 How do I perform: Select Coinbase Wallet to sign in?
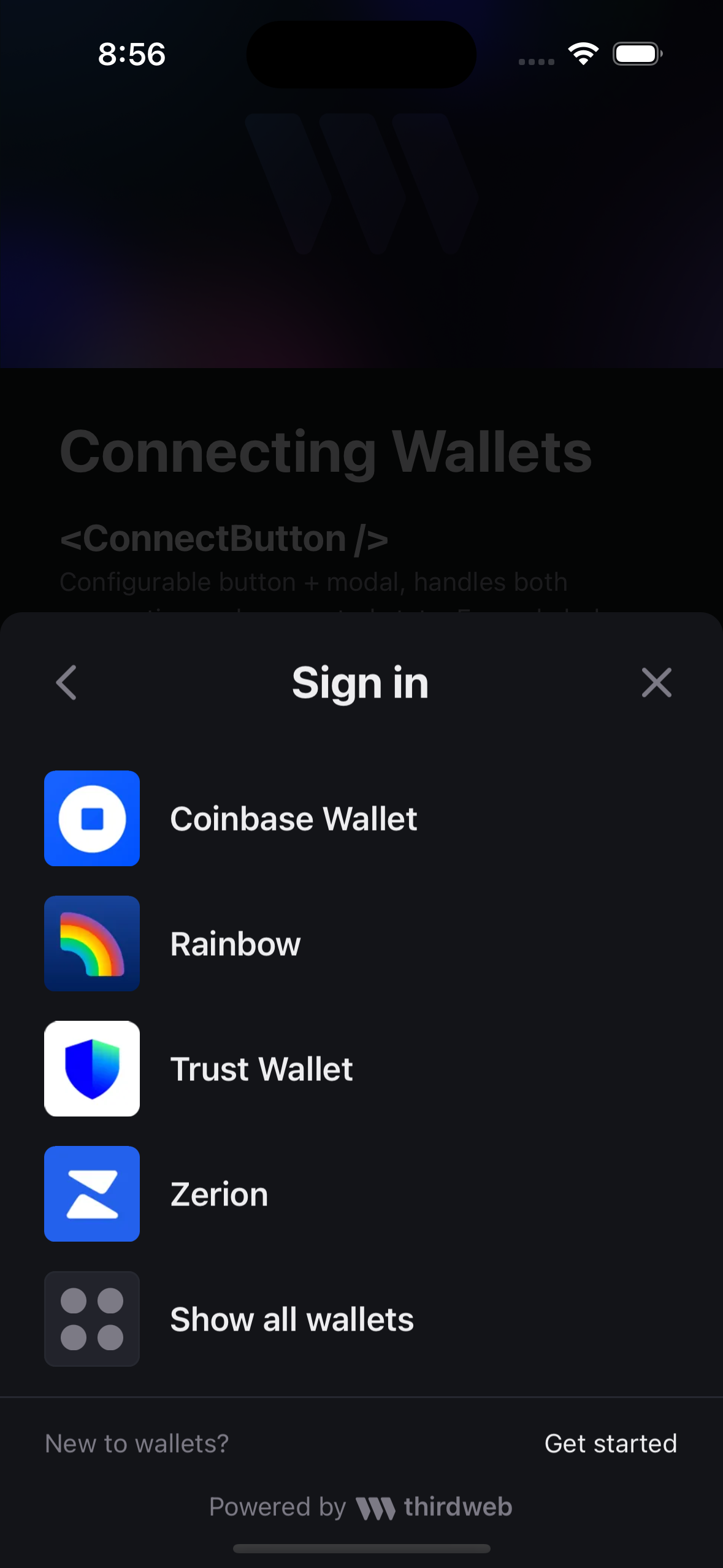pos(293,818)
